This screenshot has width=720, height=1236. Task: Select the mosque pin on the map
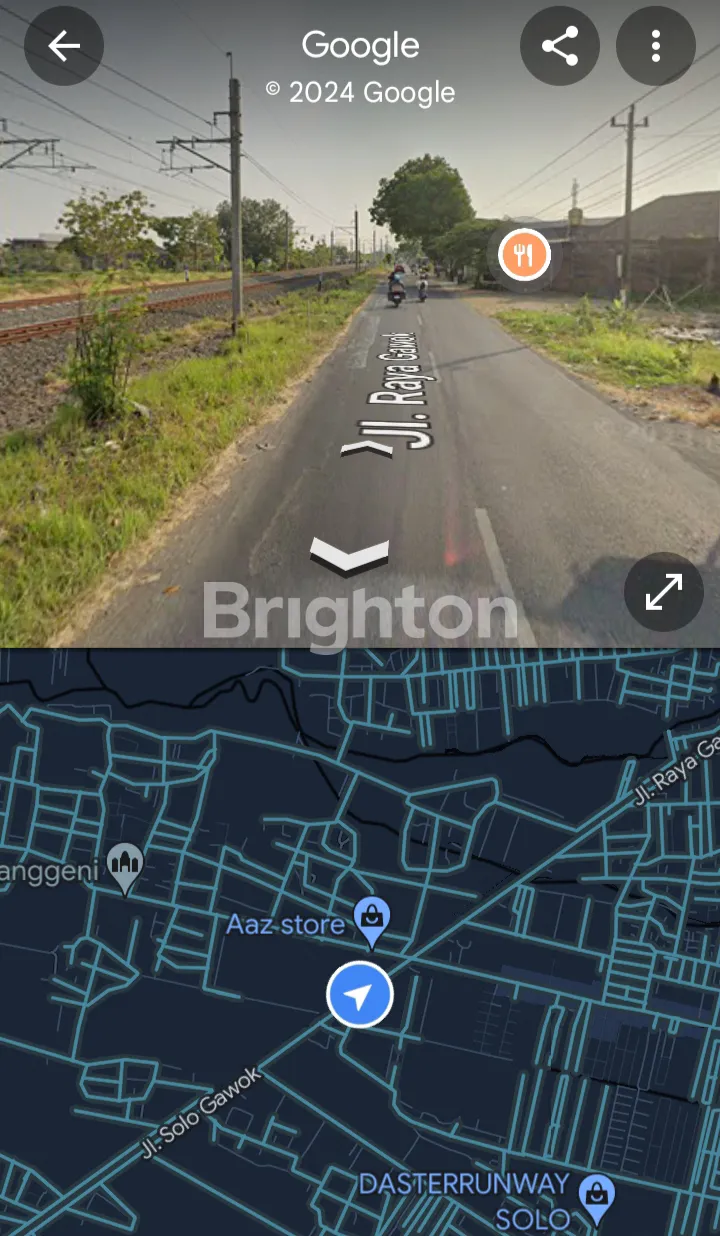coord(125,867)
